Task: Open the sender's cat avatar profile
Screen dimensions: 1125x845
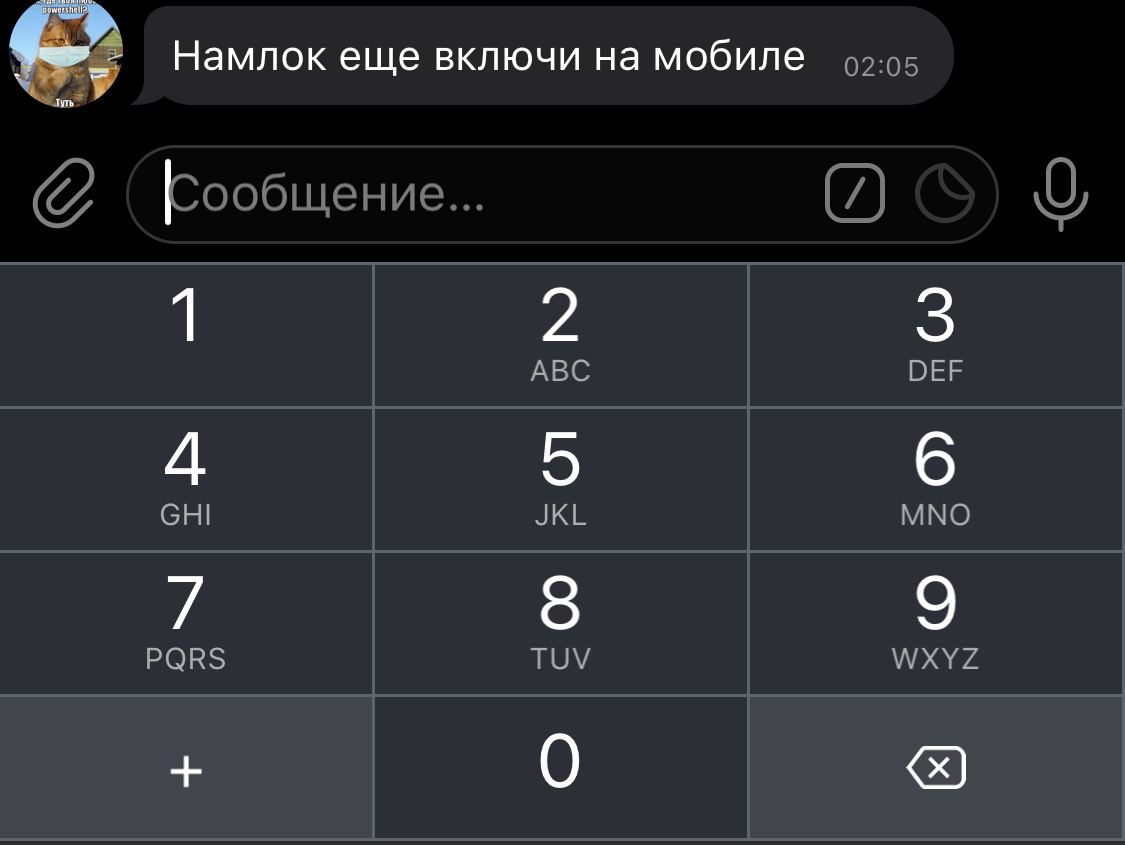Action: point(66,52)
